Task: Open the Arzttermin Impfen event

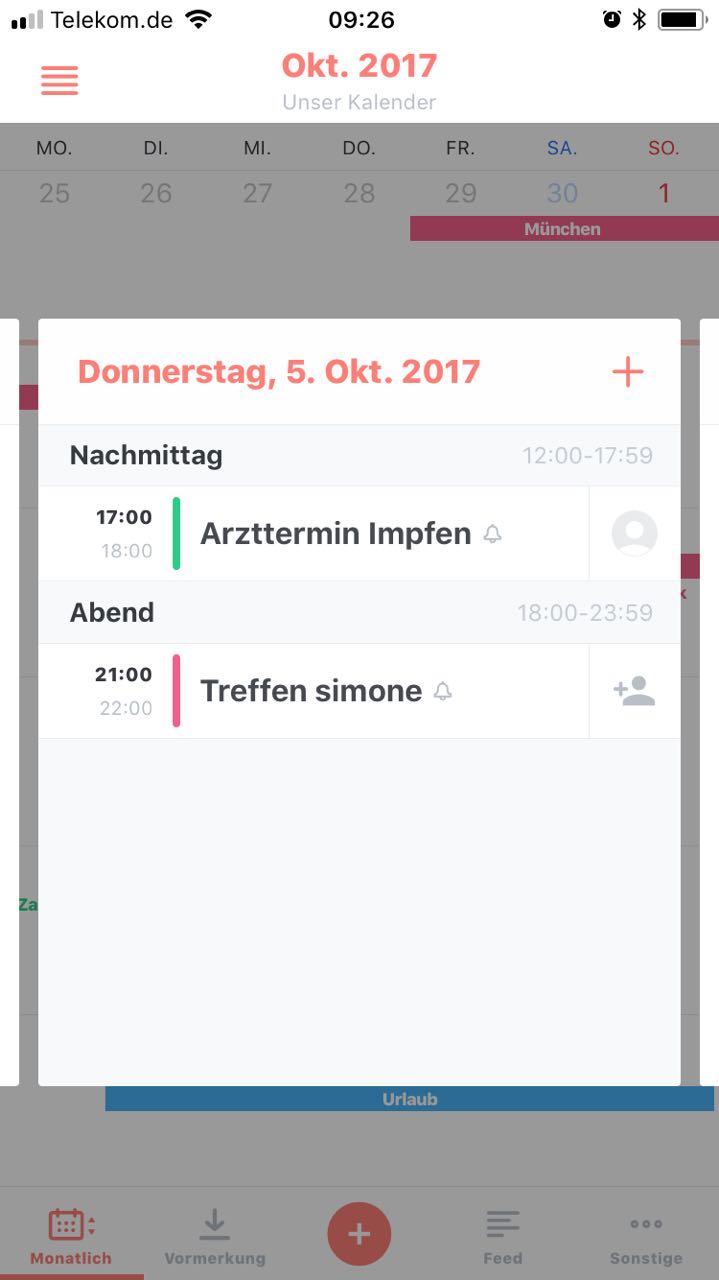Action: pyautogui.click(x=335, y=534)
